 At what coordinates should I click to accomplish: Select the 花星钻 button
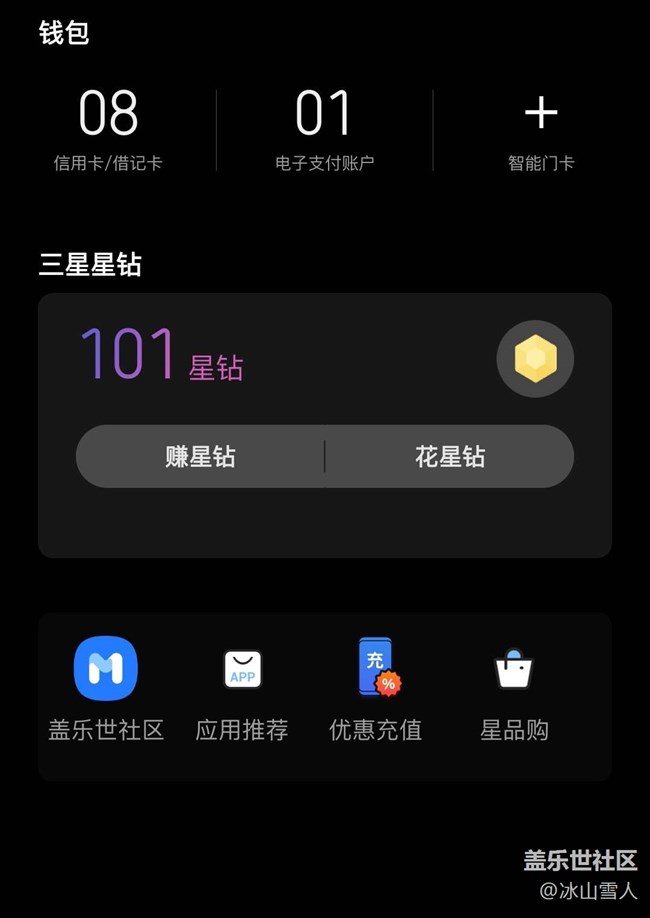tap(450, 457)
